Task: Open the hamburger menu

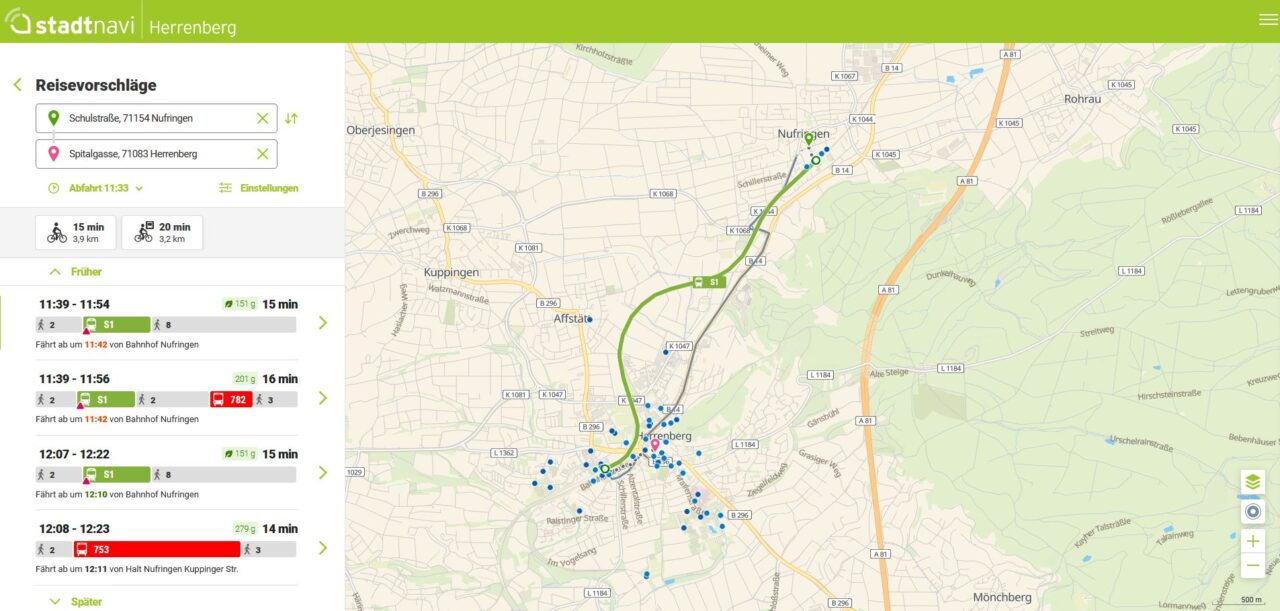Action: tap(1267, 20)
